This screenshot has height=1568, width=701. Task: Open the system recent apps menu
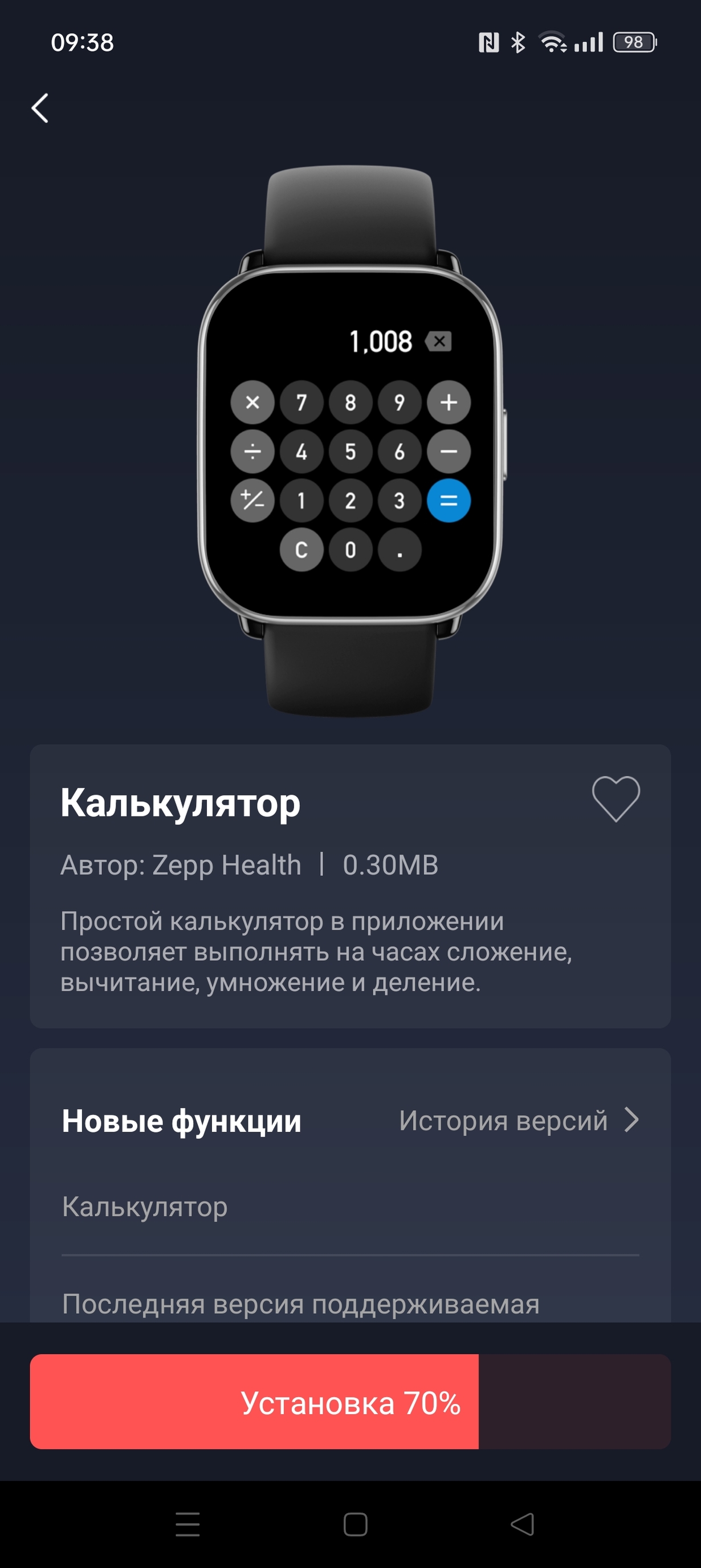(188, 1524)
